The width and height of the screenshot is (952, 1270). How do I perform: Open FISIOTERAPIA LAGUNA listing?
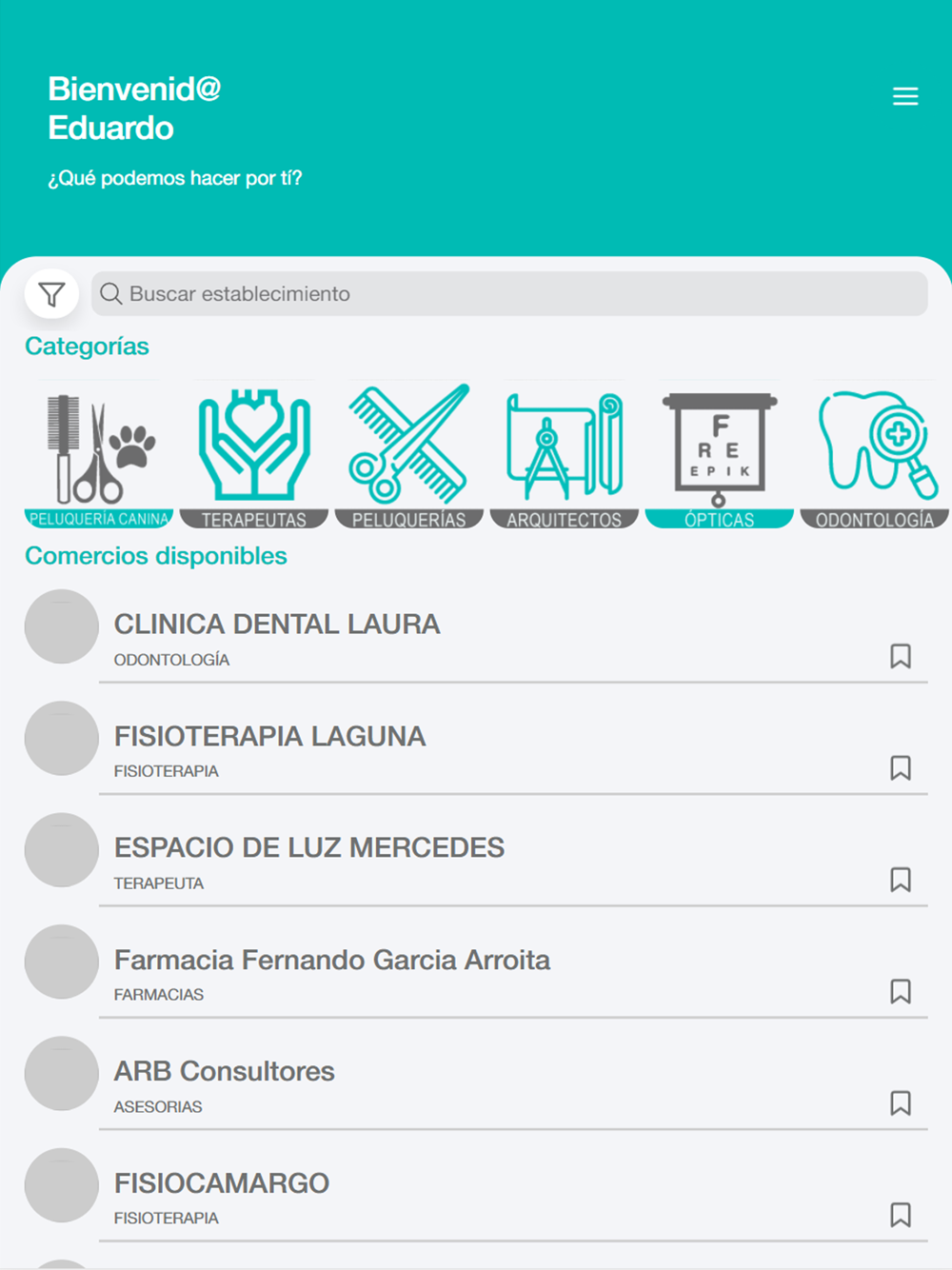476,747
